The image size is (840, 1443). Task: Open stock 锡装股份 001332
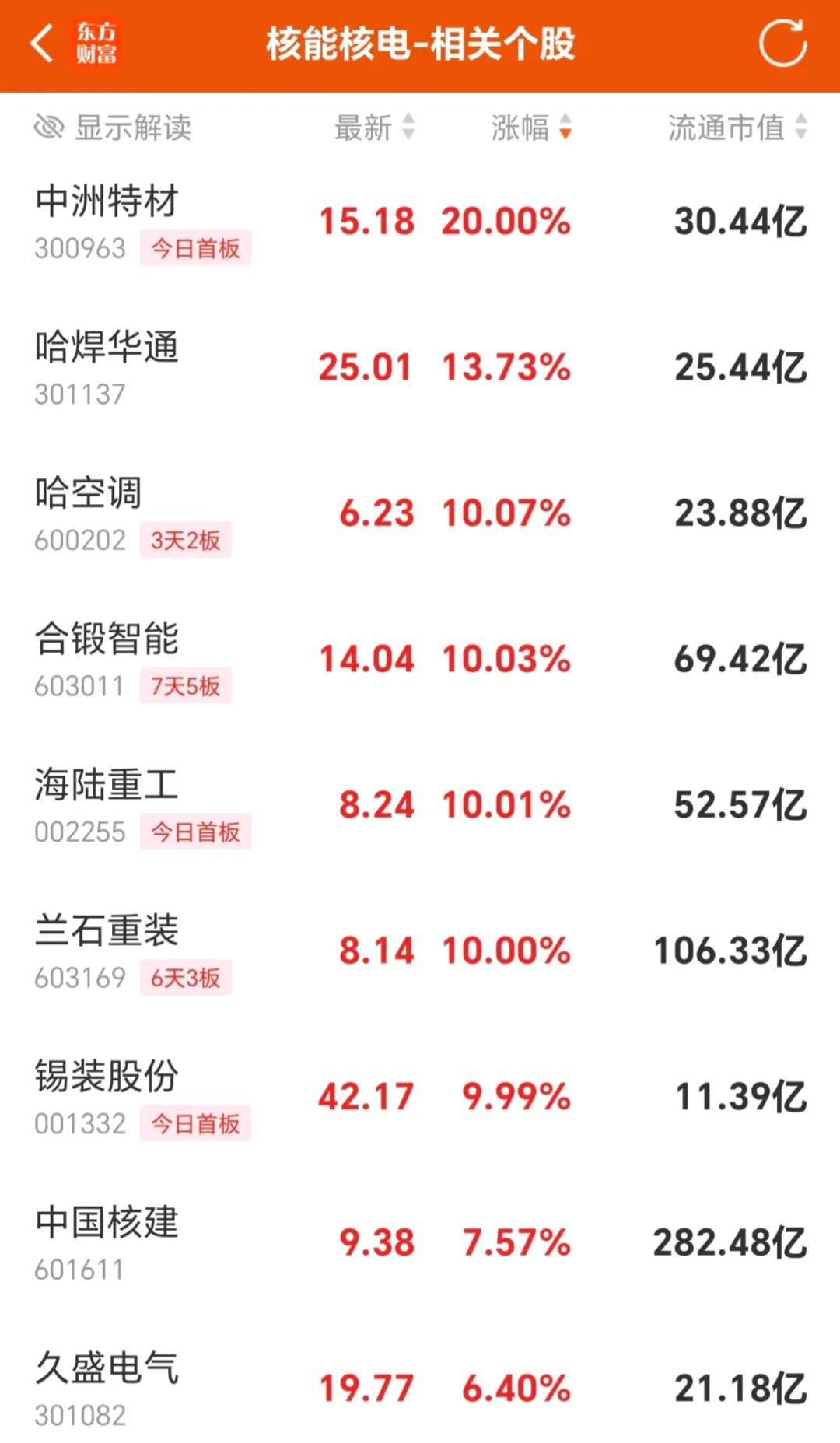pos(420,1097)
